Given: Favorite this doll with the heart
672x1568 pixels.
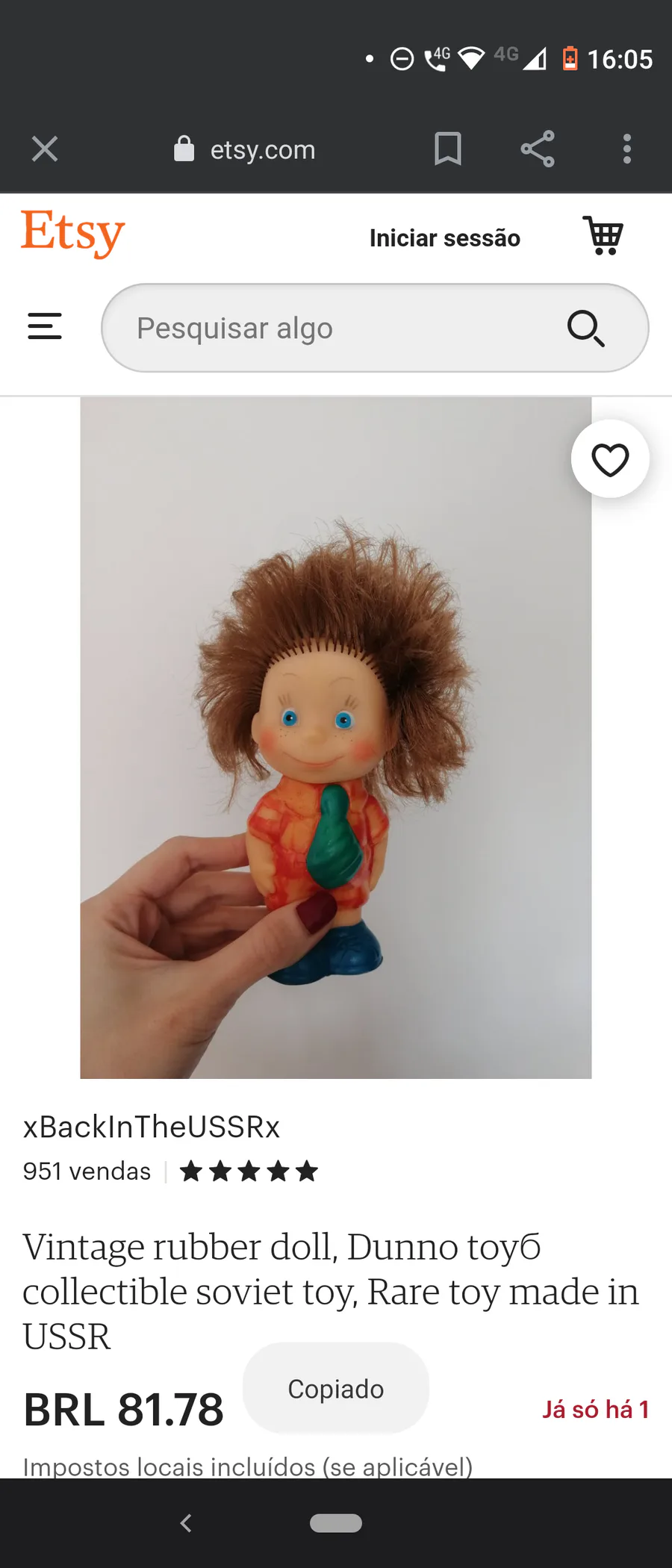Looking at the screenshot, I should (x=610, y=459).
